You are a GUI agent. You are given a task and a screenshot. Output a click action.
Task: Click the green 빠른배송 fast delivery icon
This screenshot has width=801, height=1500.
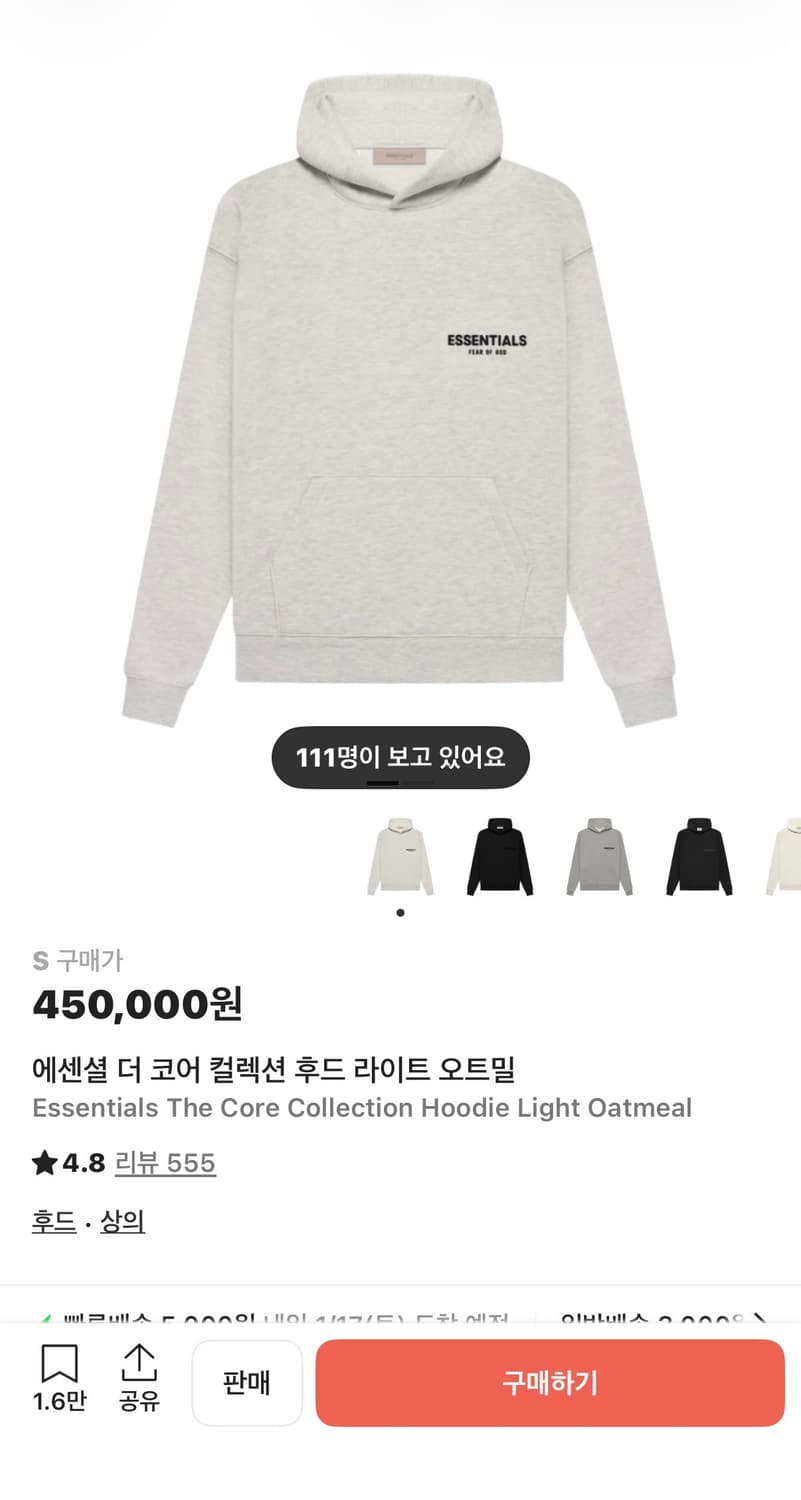[47, 1318]
